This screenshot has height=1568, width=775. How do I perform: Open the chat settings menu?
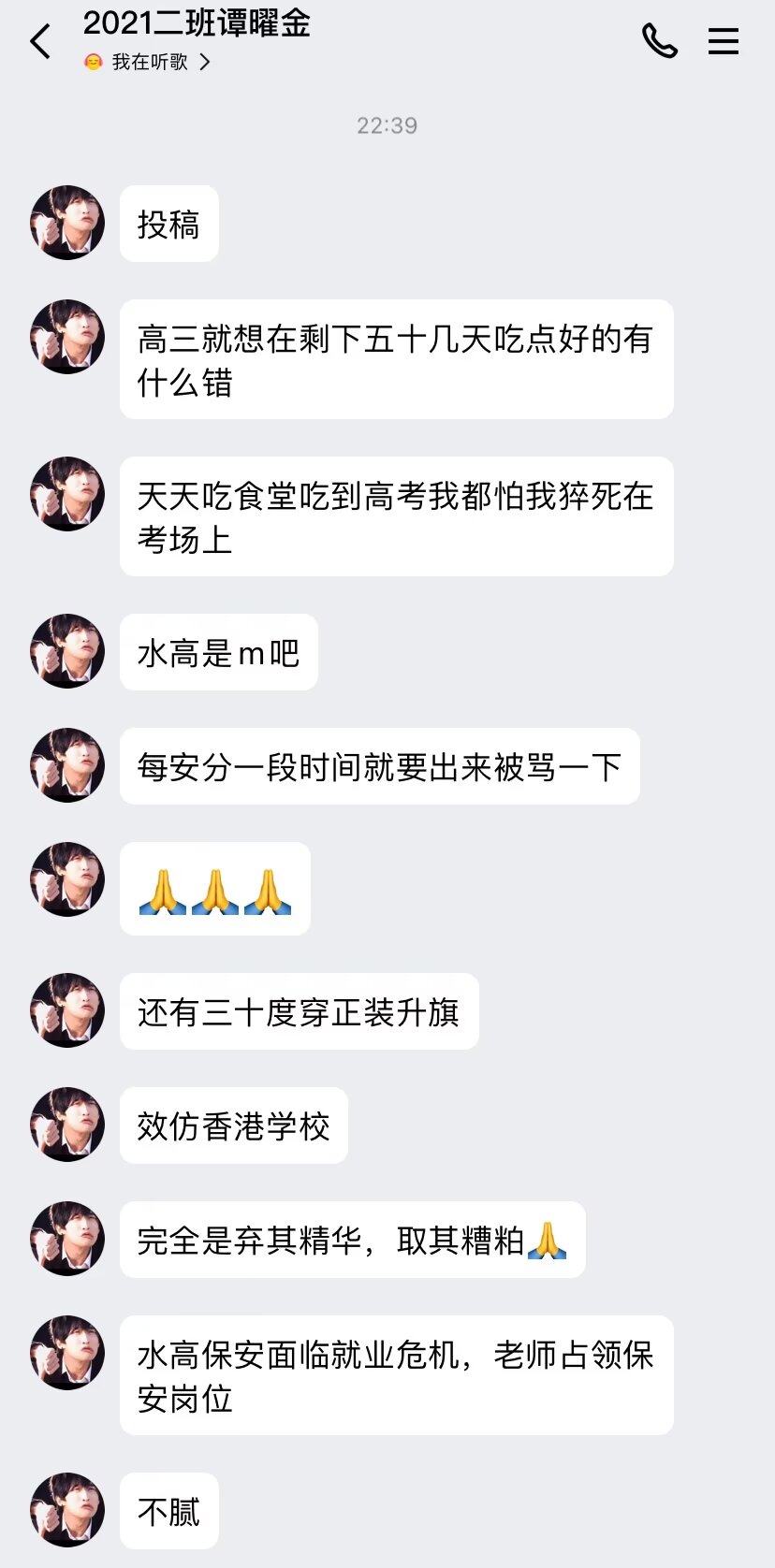click(x=723, y=41)
